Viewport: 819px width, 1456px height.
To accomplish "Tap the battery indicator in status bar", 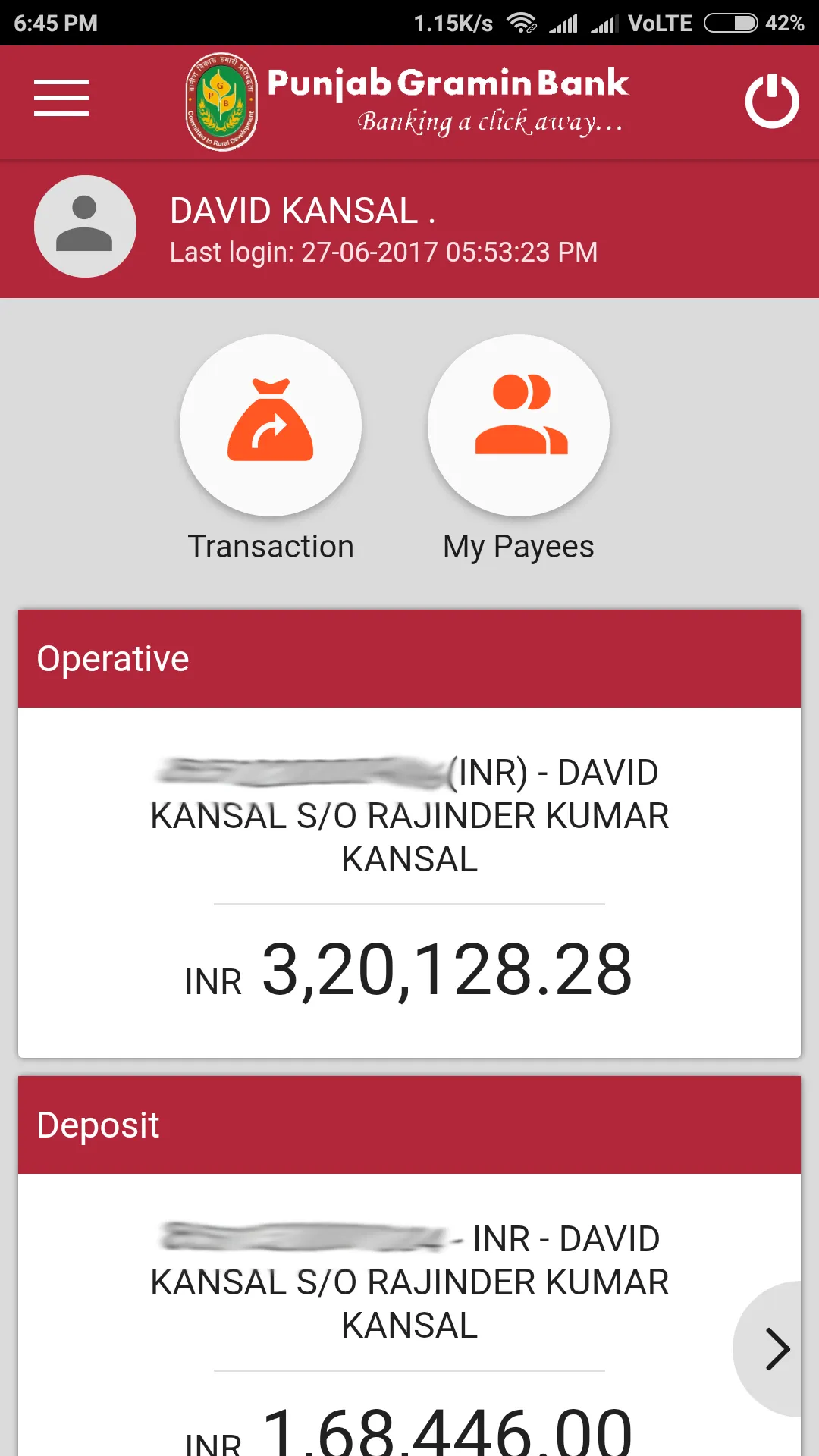I will point(730,22).
